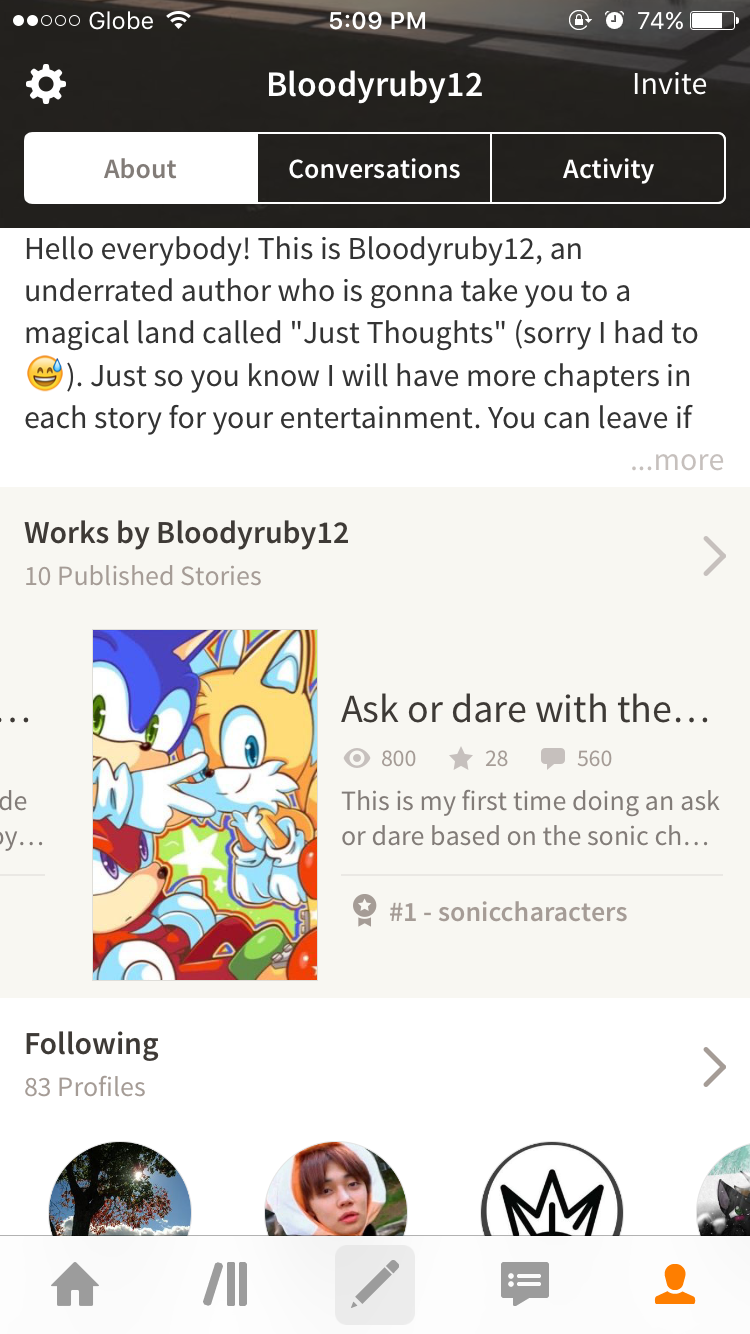The image size is (750, 1334).
Task: Tap the #1 - soniccharacters ranking
Action: 508,912
